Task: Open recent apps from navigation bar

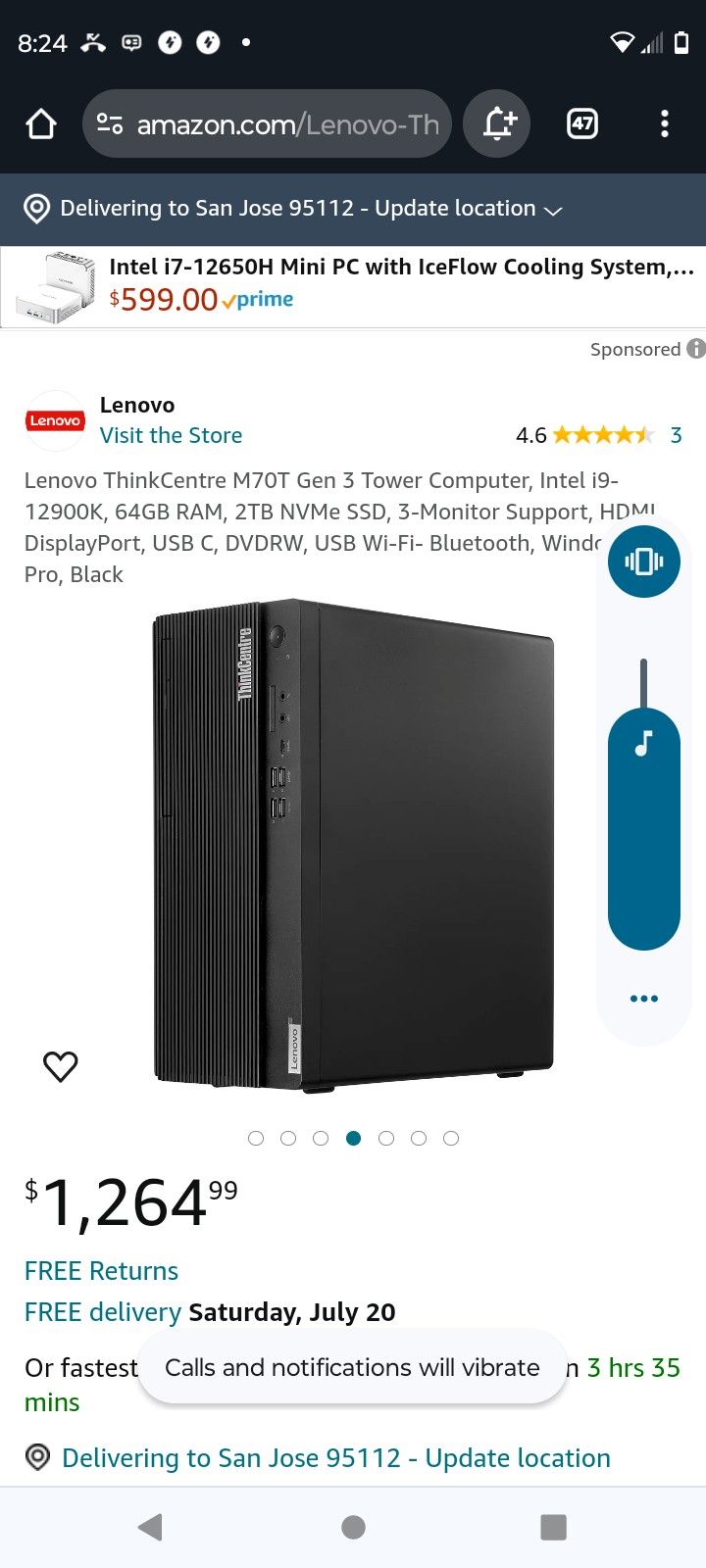Action: pos(554,1527)
